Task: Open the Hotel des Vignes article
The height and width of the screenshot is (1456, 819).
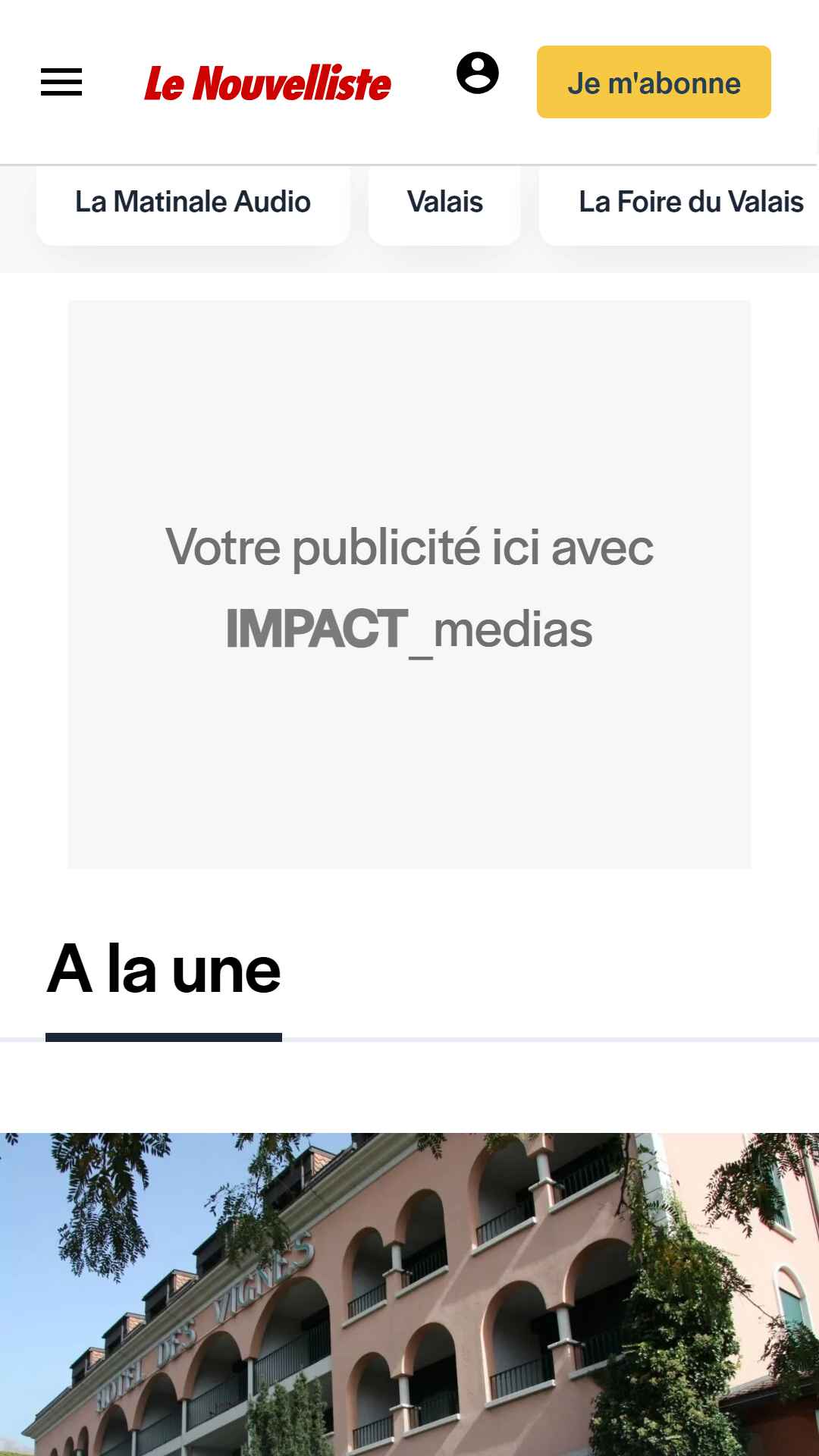Action: click(409, 1293)
